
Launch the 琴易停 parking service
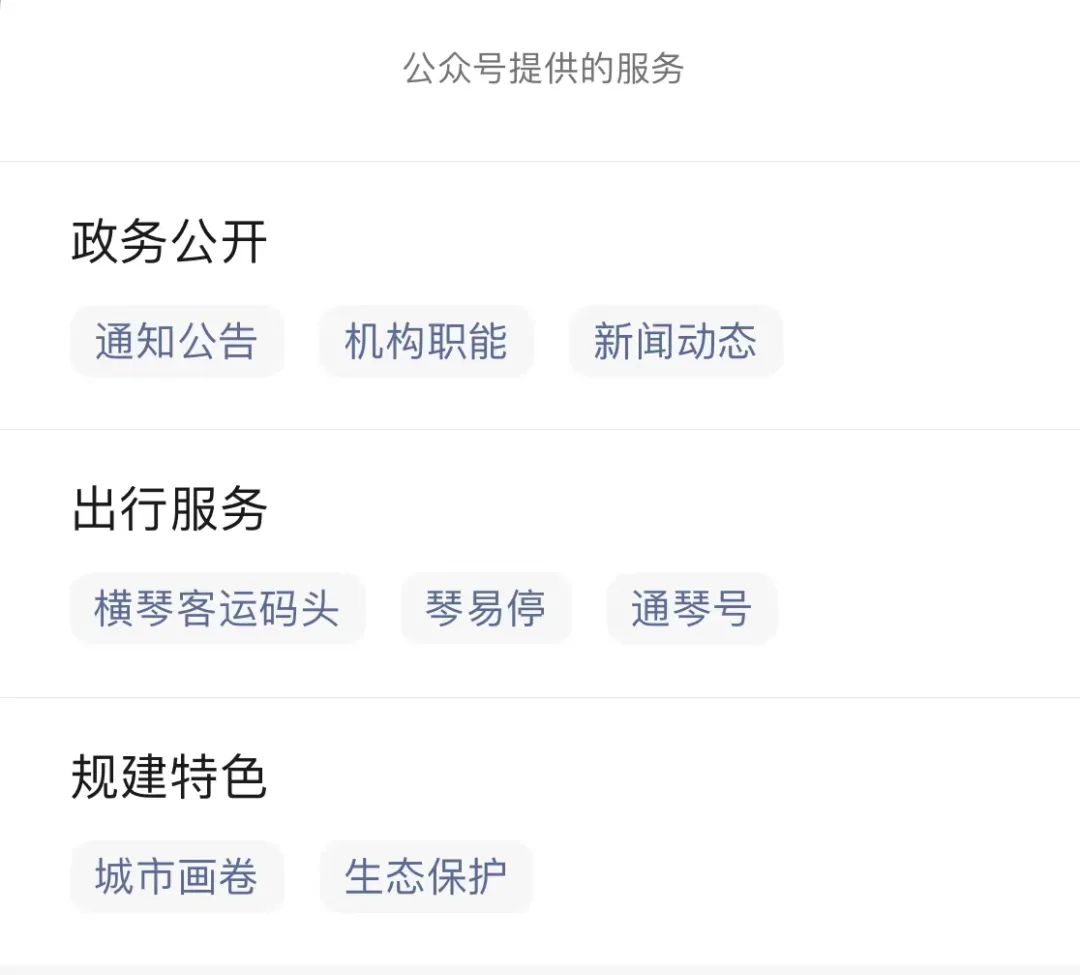(486, 609)
